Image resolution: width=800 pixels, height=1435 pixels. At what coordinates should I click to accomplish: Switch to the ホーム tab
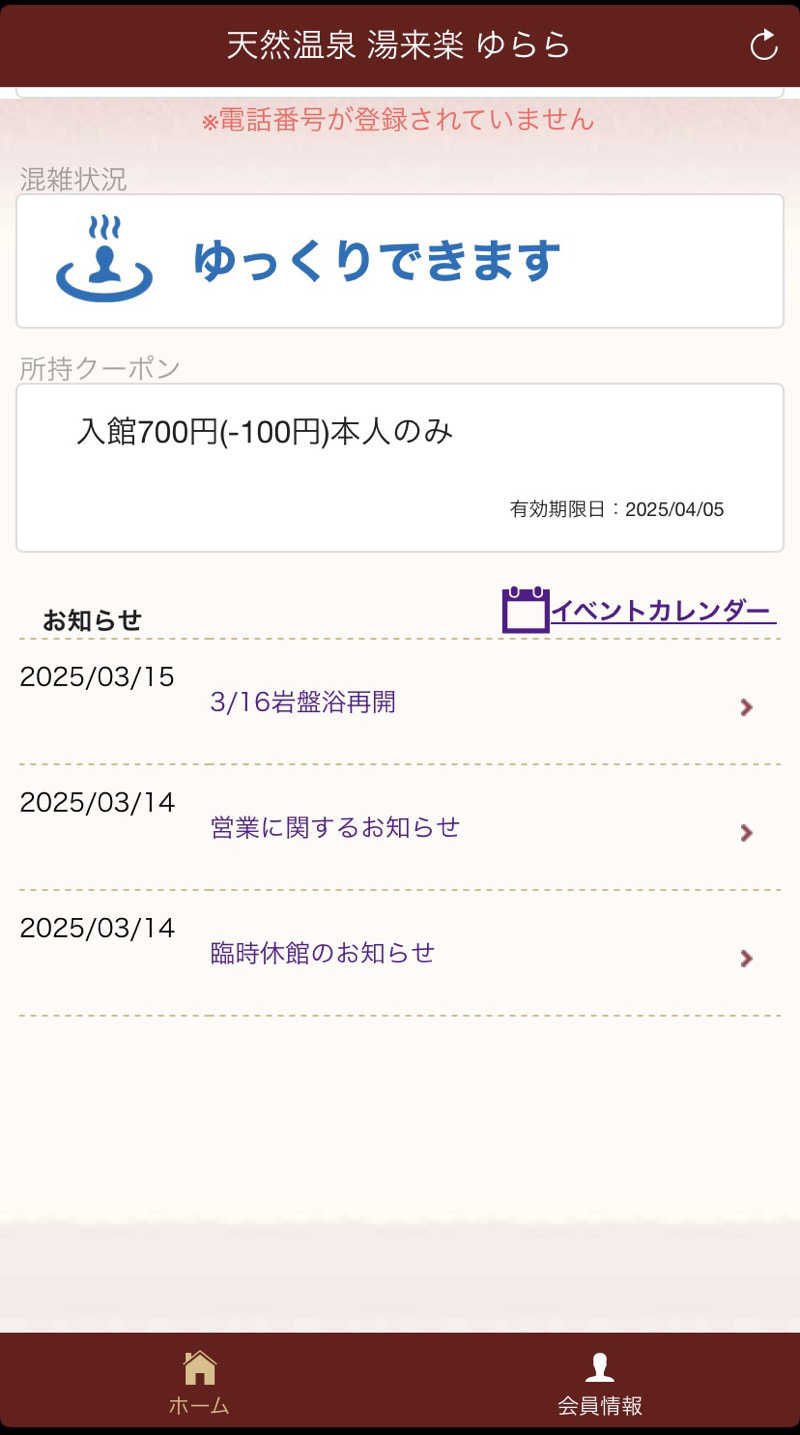199,1382
